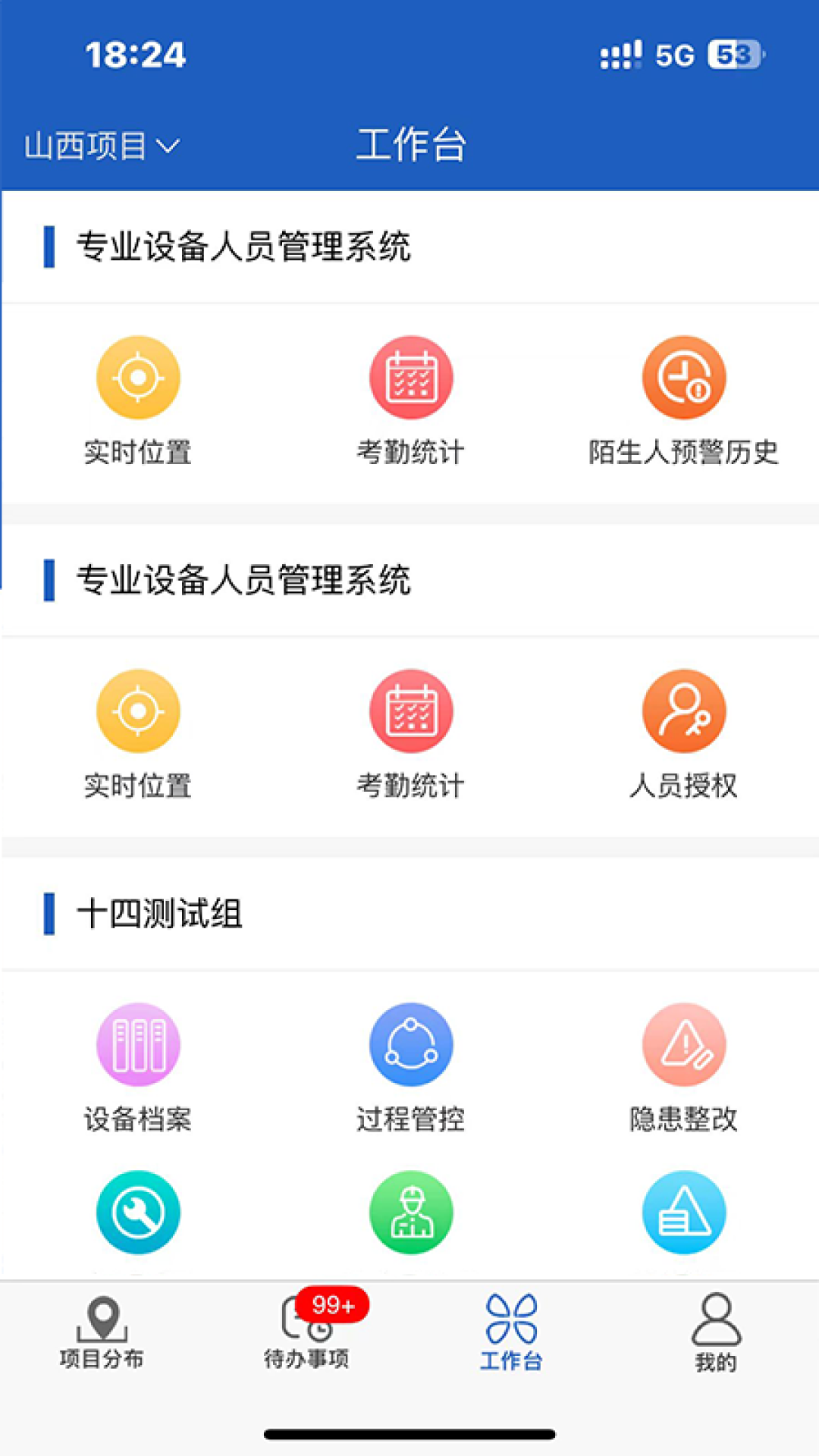Click the blue triangle document icon at bottom right

(x=683, y=1212)
